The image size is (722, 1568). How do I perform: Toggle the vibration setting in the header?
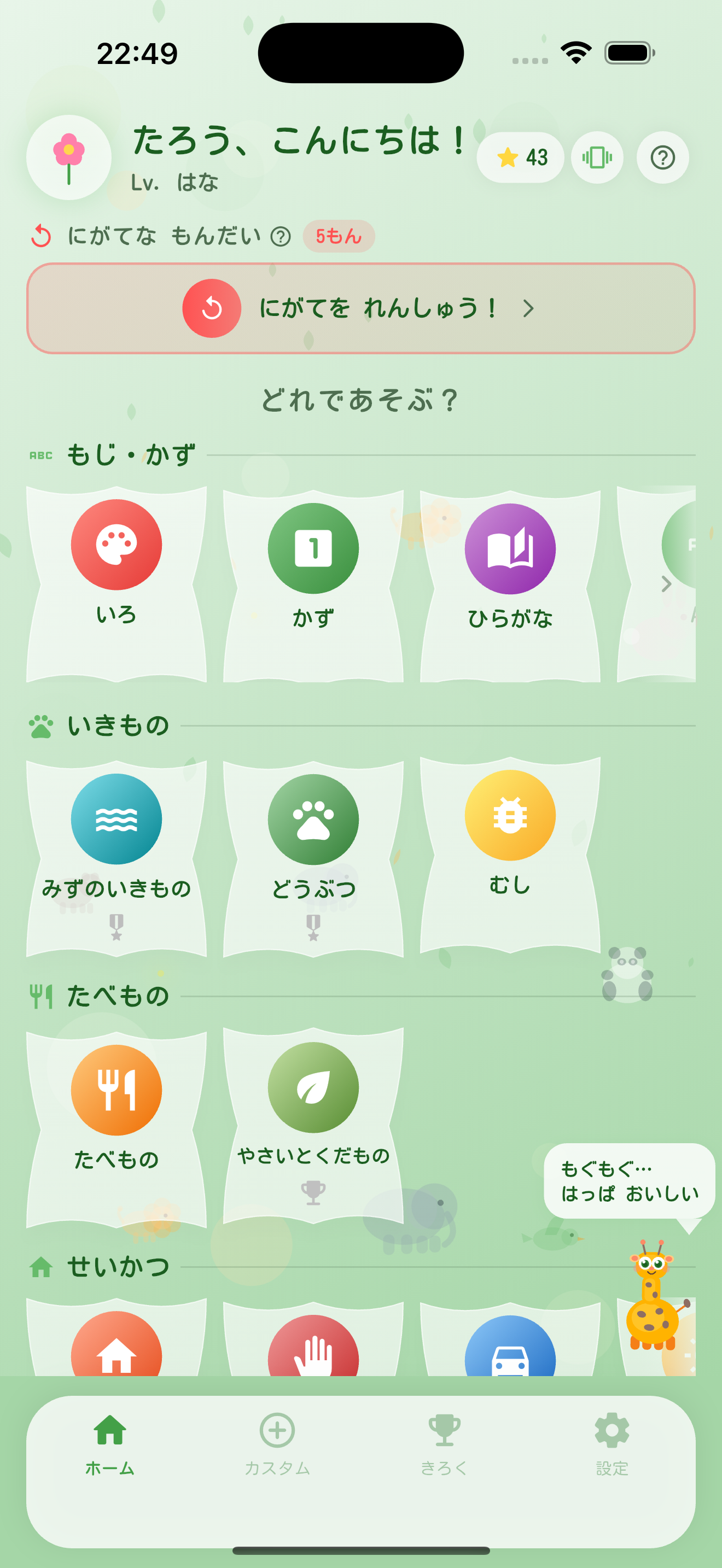596,157
